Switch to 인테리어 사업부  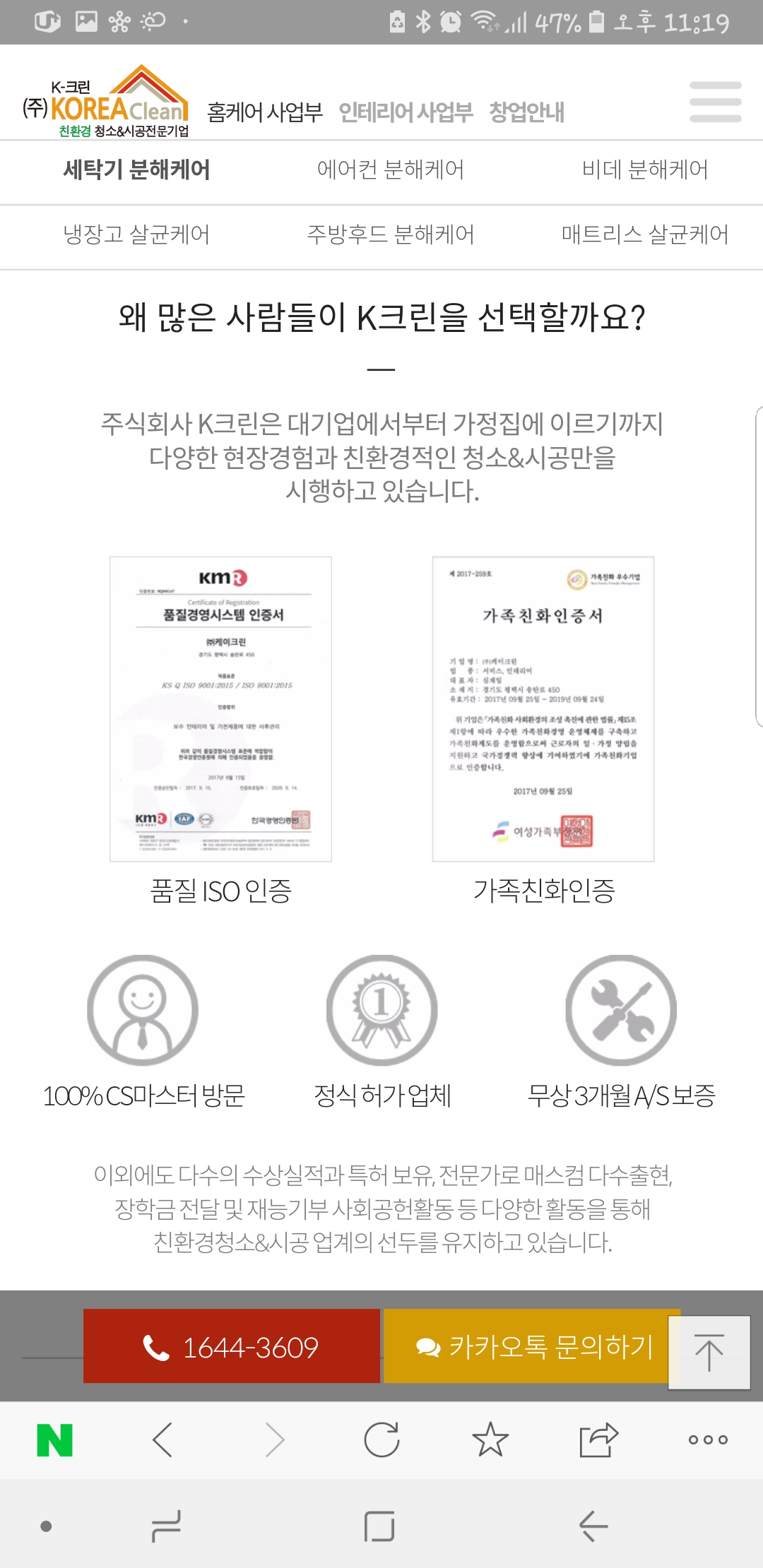(406, 112)
